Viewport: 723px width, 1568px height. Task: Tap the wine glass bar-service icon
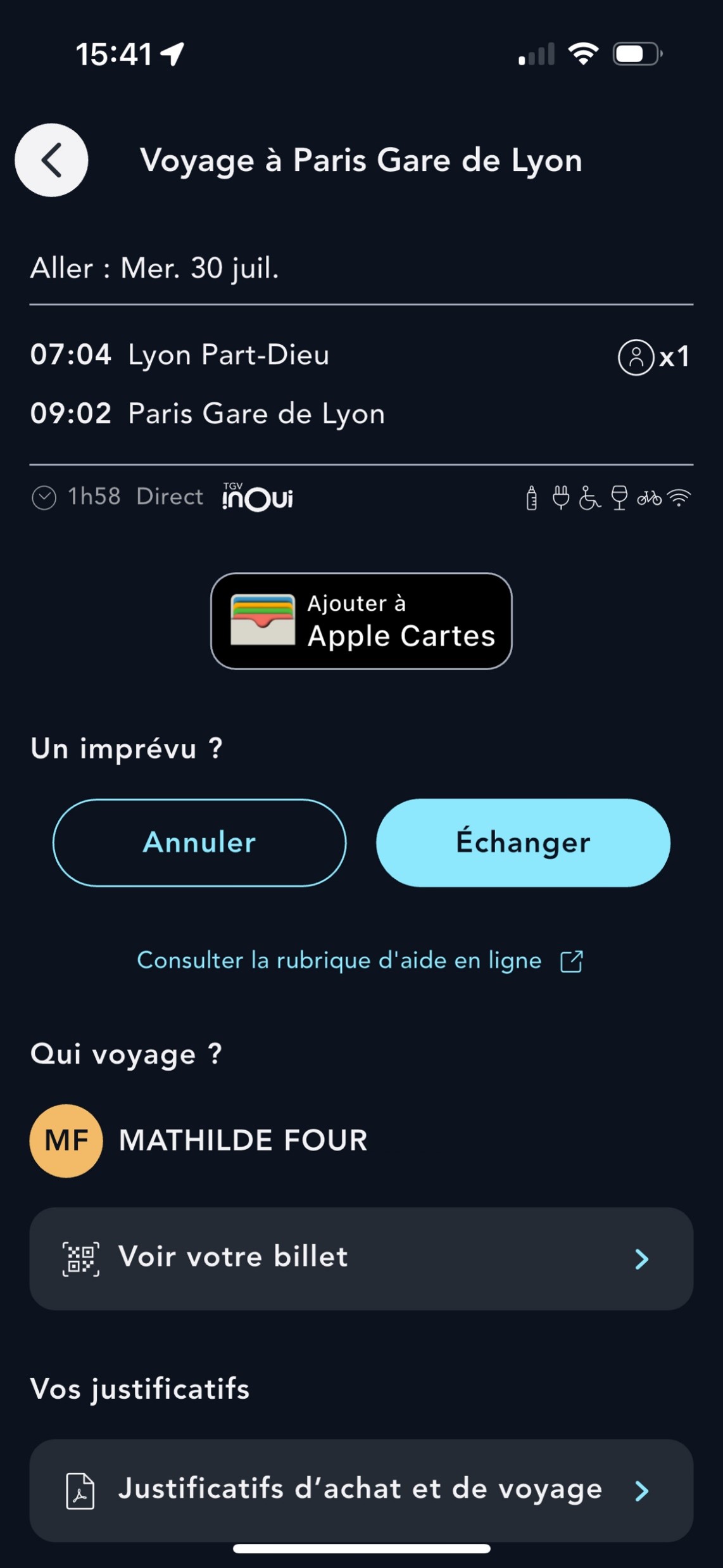(x=620, y=499)
